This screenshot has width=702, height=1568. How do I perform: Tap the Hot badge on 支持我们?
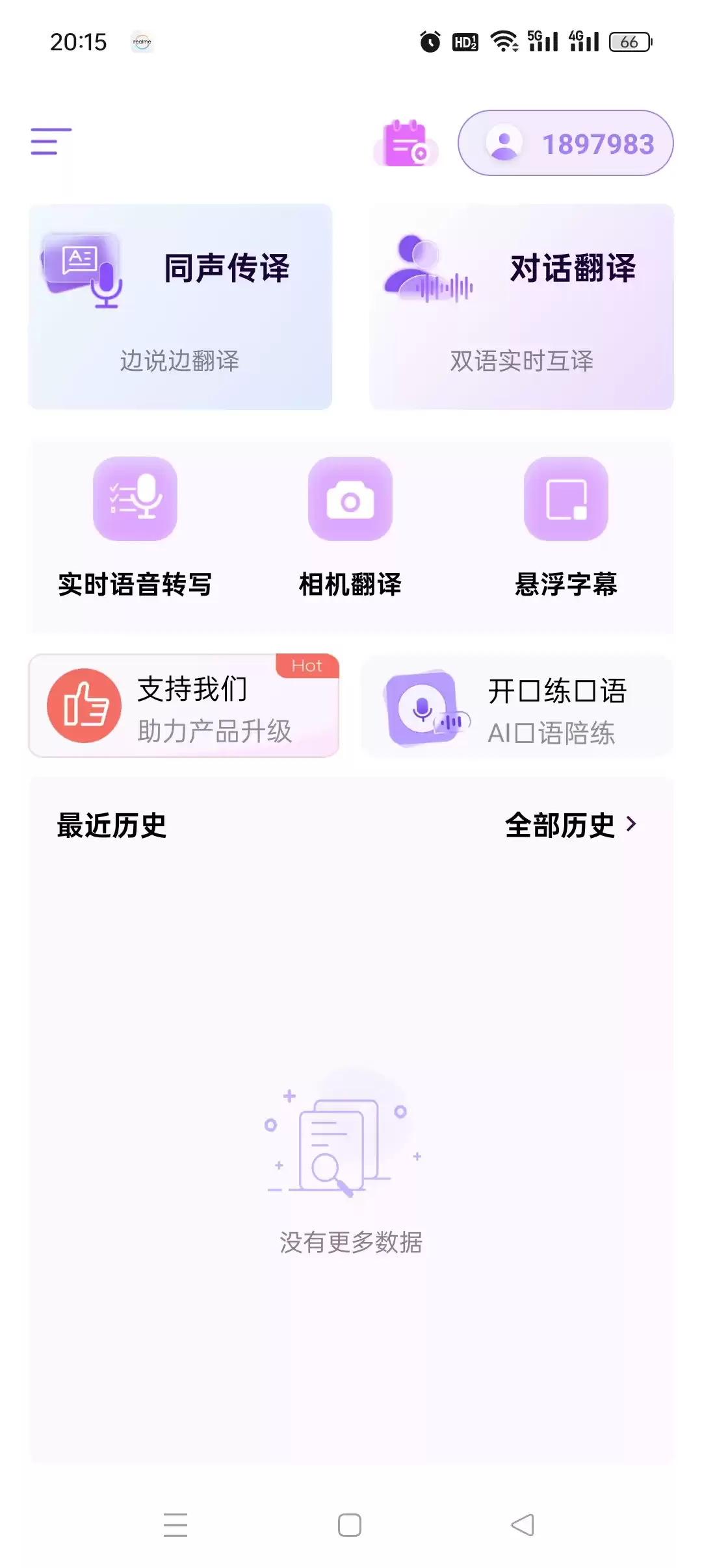tap(307, 666)
